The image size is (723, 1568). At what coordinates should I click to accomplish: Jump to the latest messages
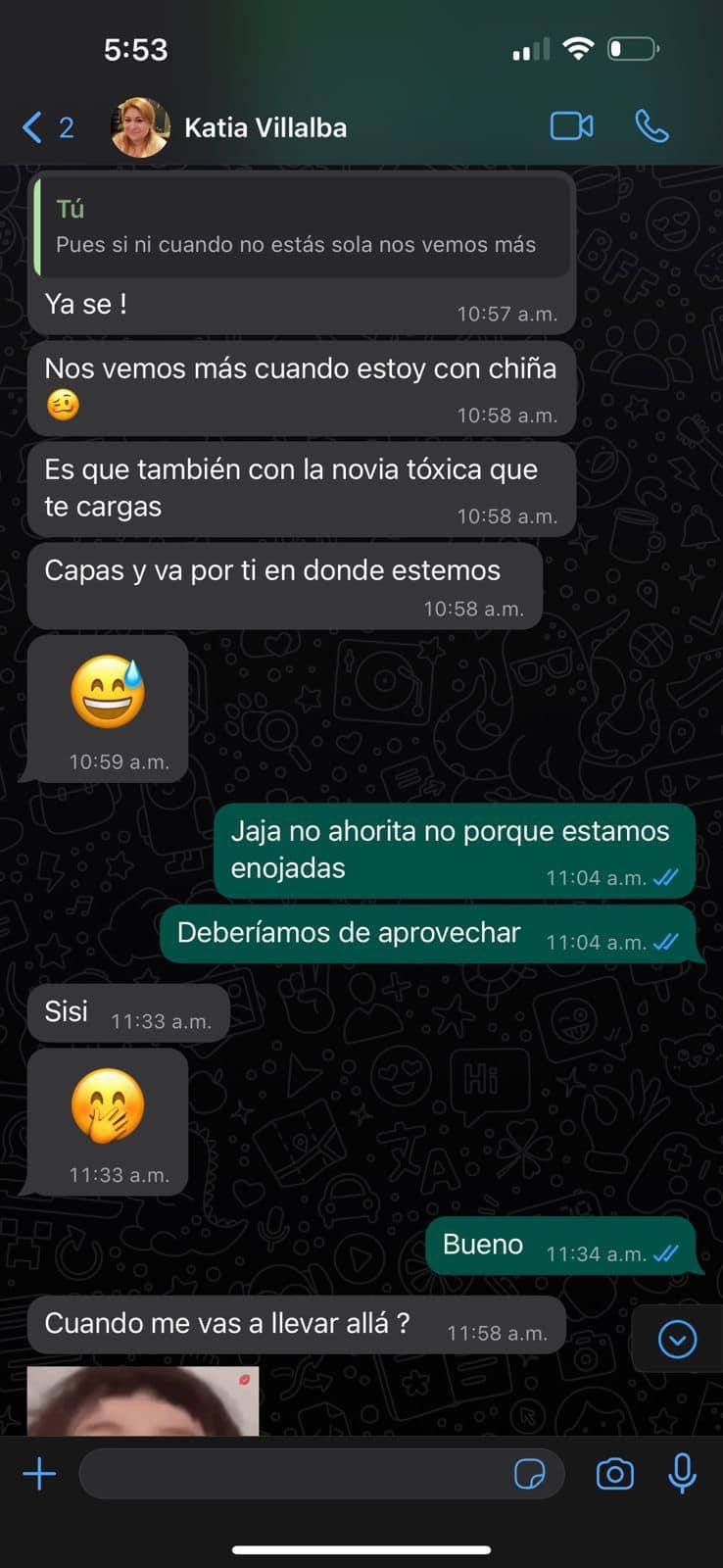tap(677, 1339)
